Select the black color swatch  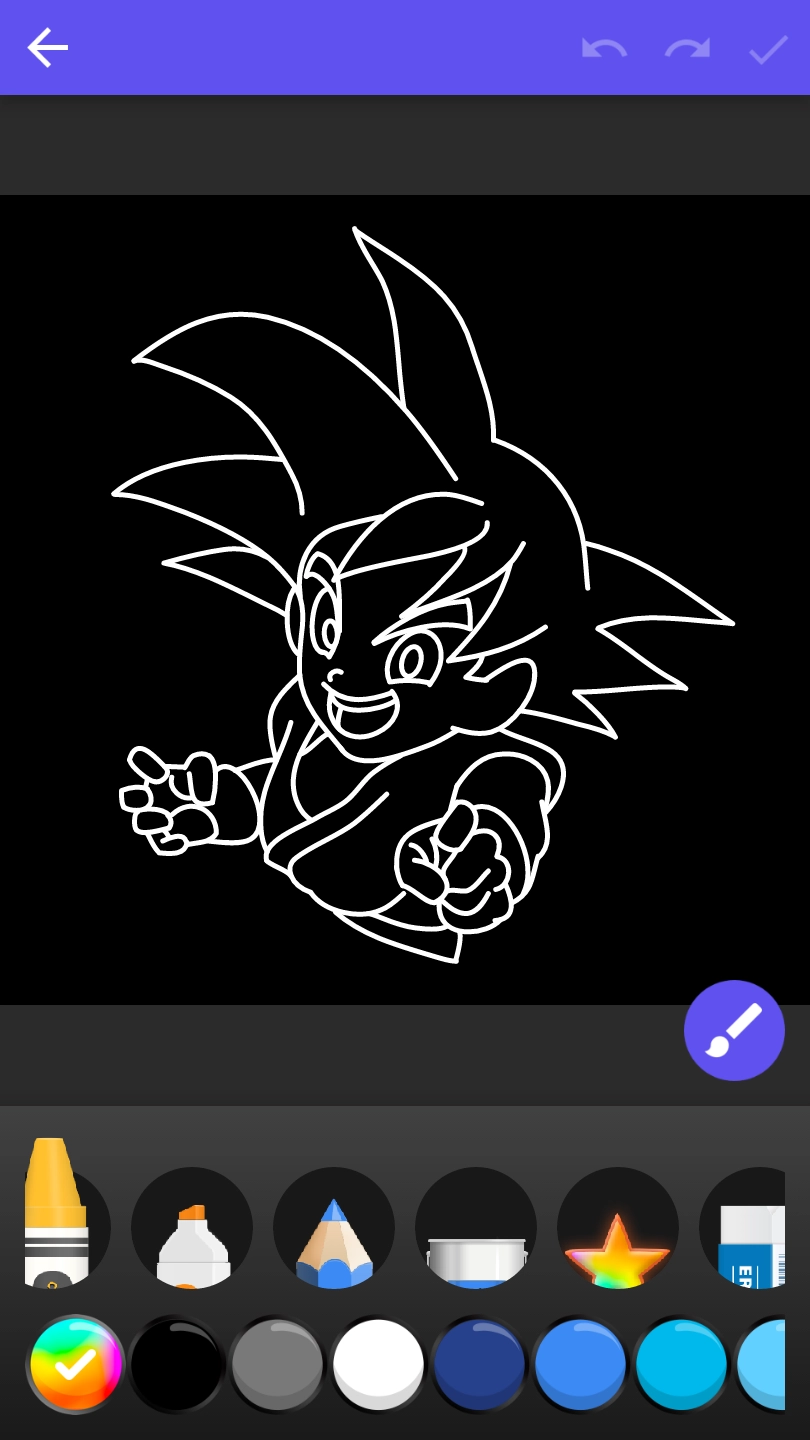pyautogui.click(x=177, y=1364)
